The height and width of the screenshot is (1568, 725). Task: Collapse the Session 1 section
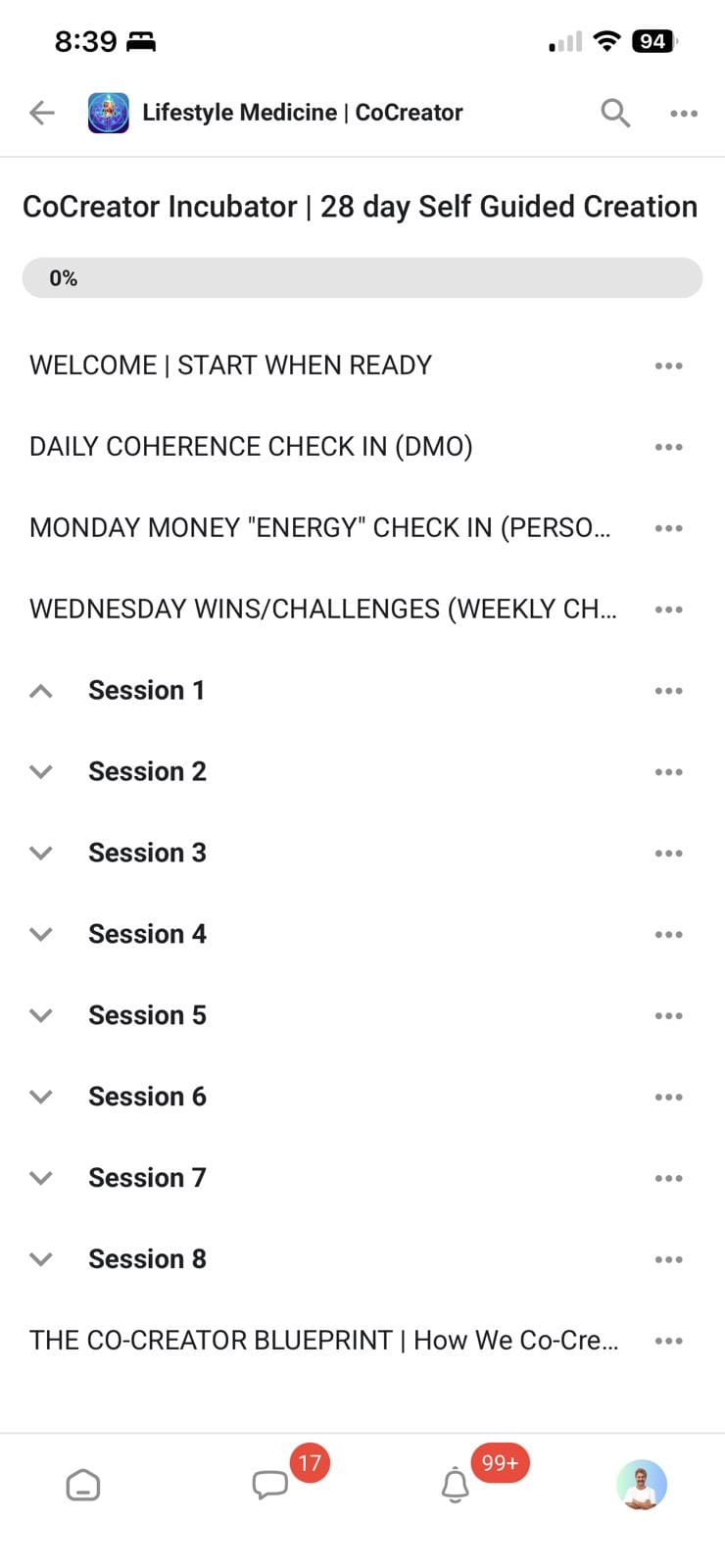[41, 691]
